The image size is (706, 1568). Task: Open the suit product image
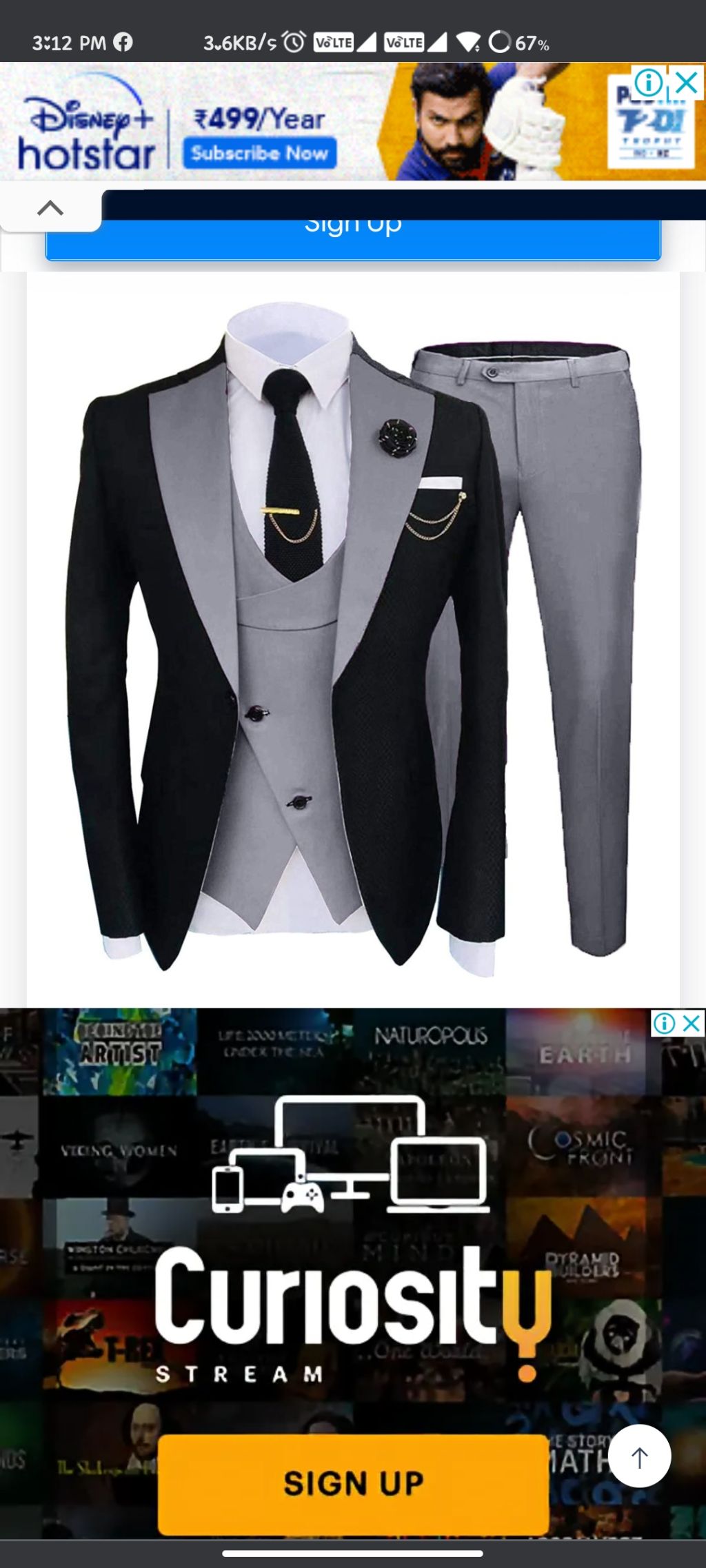[x=353, y=638]
